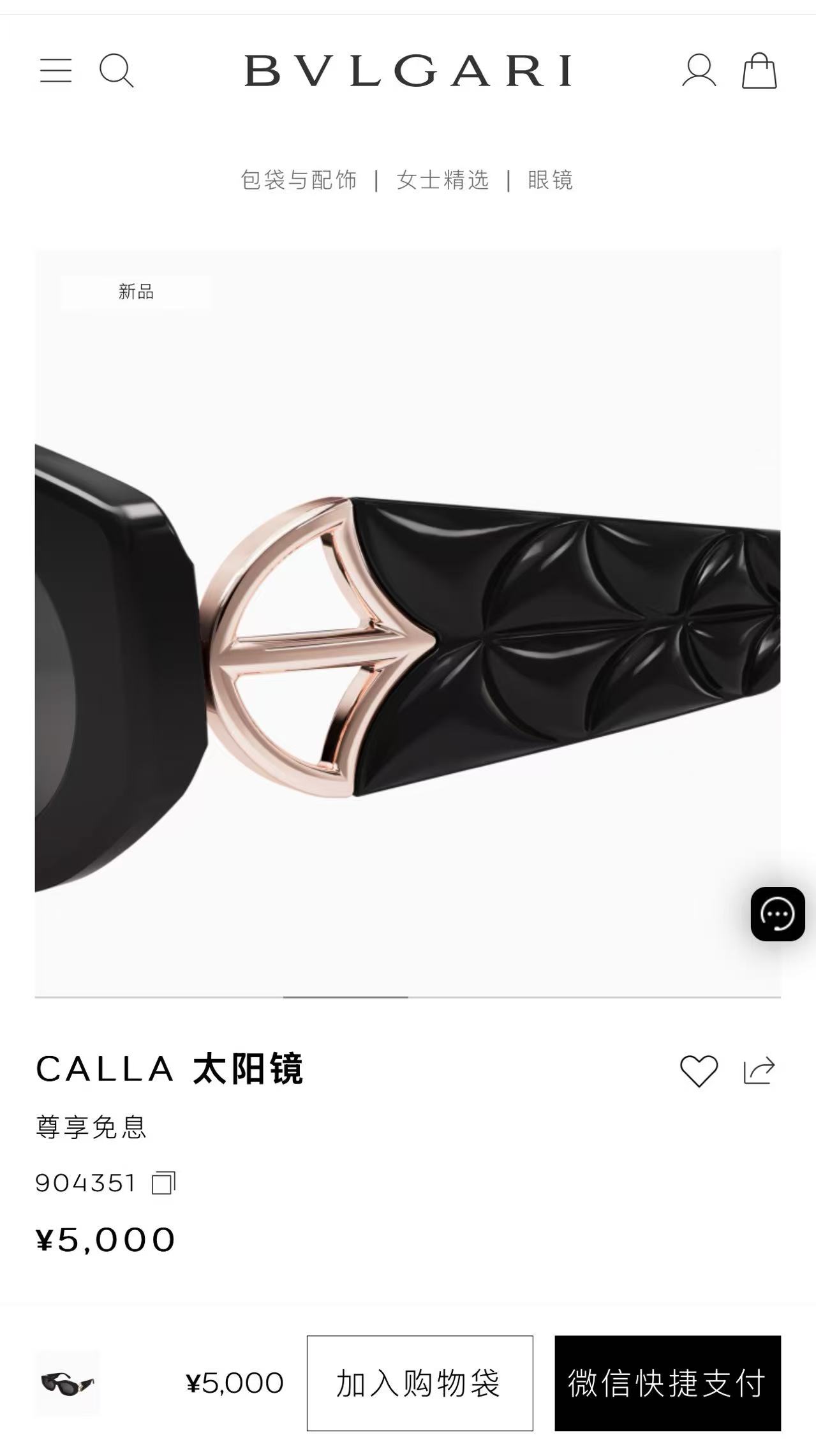Go to 眼镜 breadcrumb

pyautogui.click(x=550, y=180)
